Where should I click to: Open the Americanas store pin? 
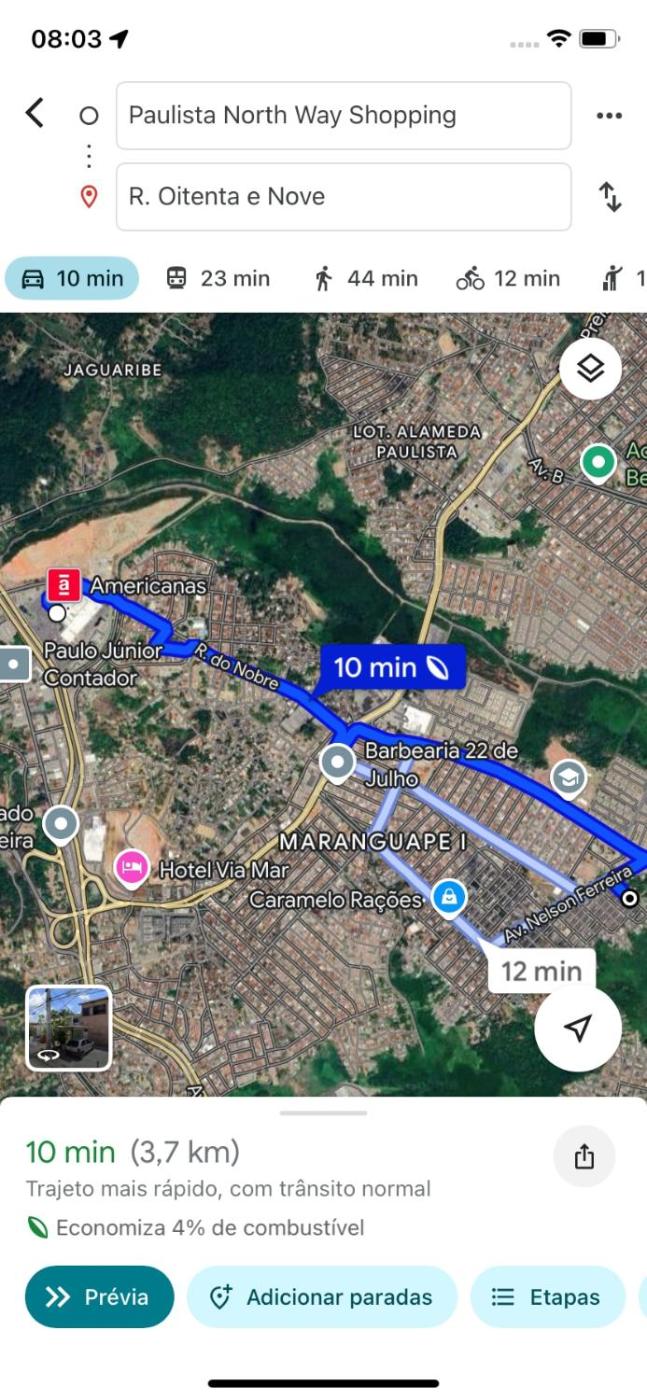tap(65, 585)
